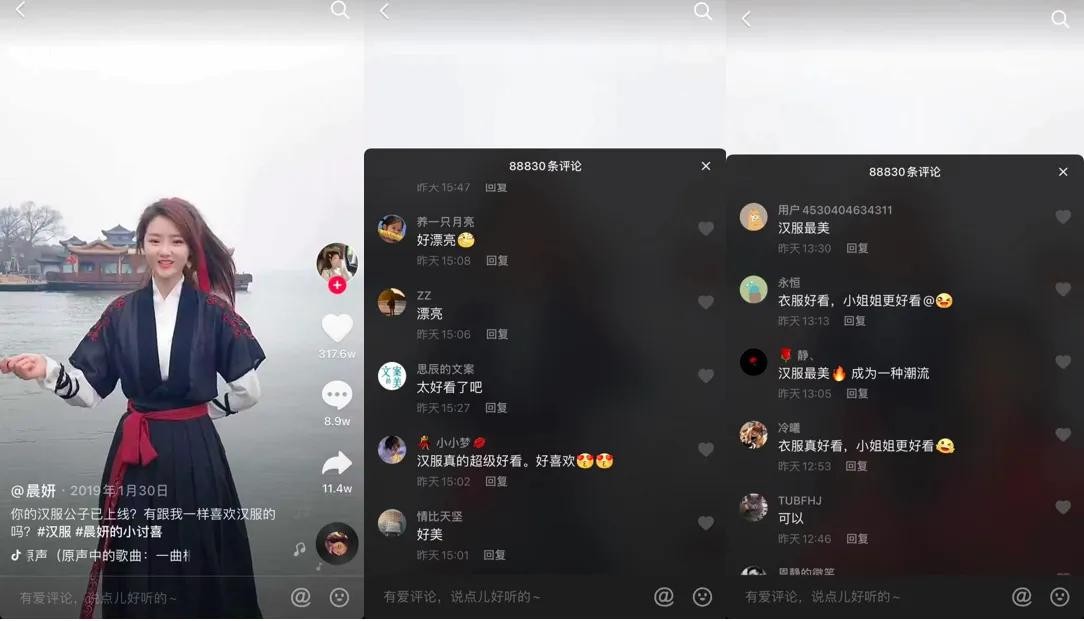Image resolution: width=1084 pixels, height=621 pixels.
Task: Open the comments showing 8.9w
Action: (337, 395)
